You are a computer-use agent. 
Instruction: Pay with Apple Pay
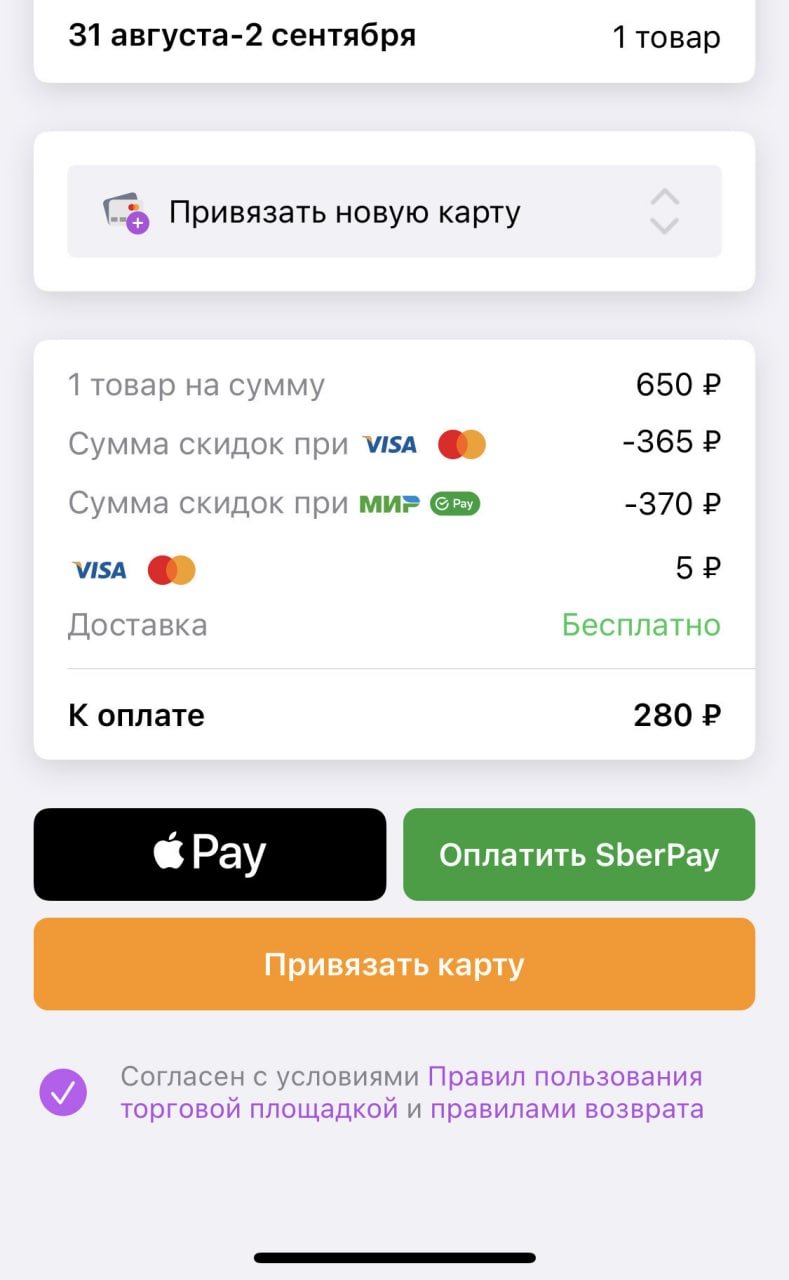(x=210, y=854)
